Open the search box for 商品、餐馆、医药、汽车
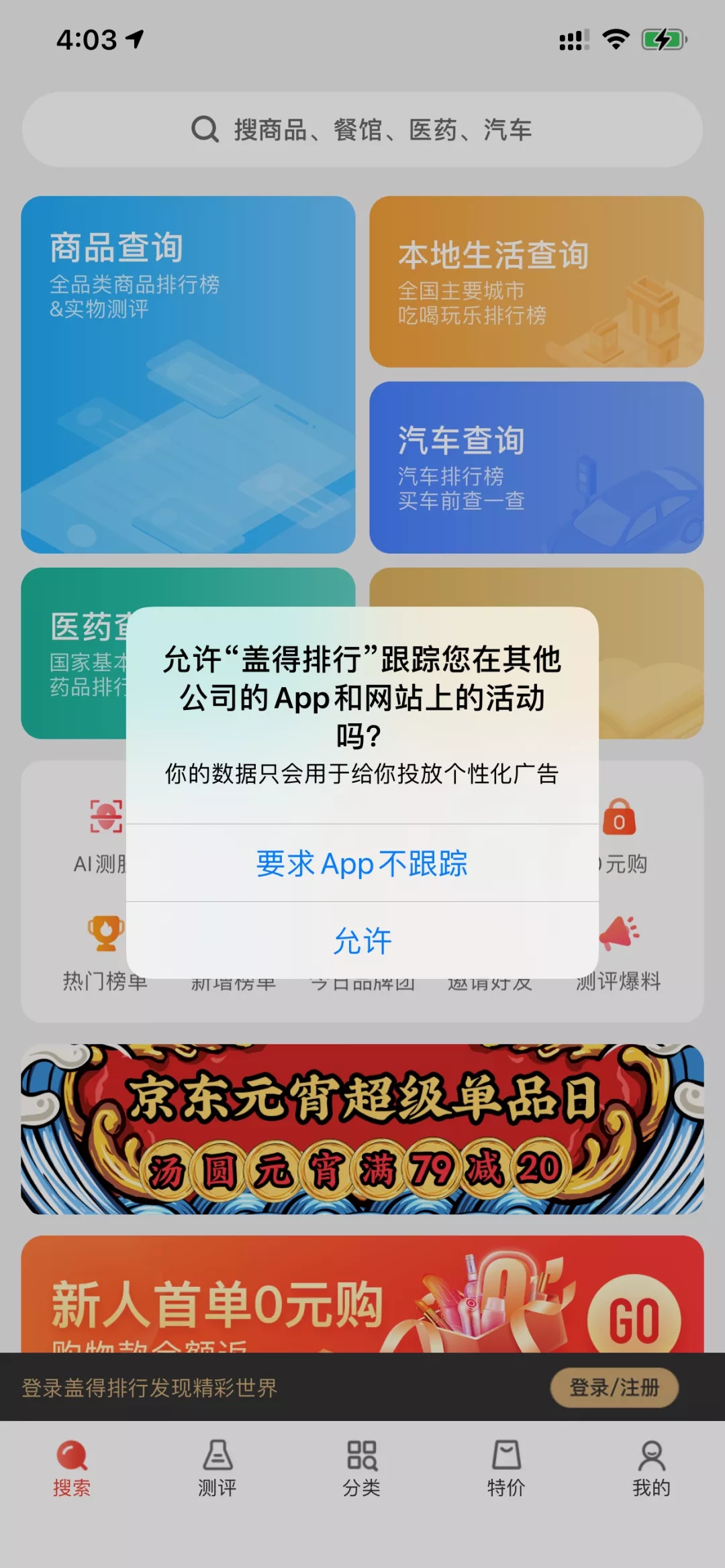The height and width of the screenshot is (1568, 725). [362, 129]
